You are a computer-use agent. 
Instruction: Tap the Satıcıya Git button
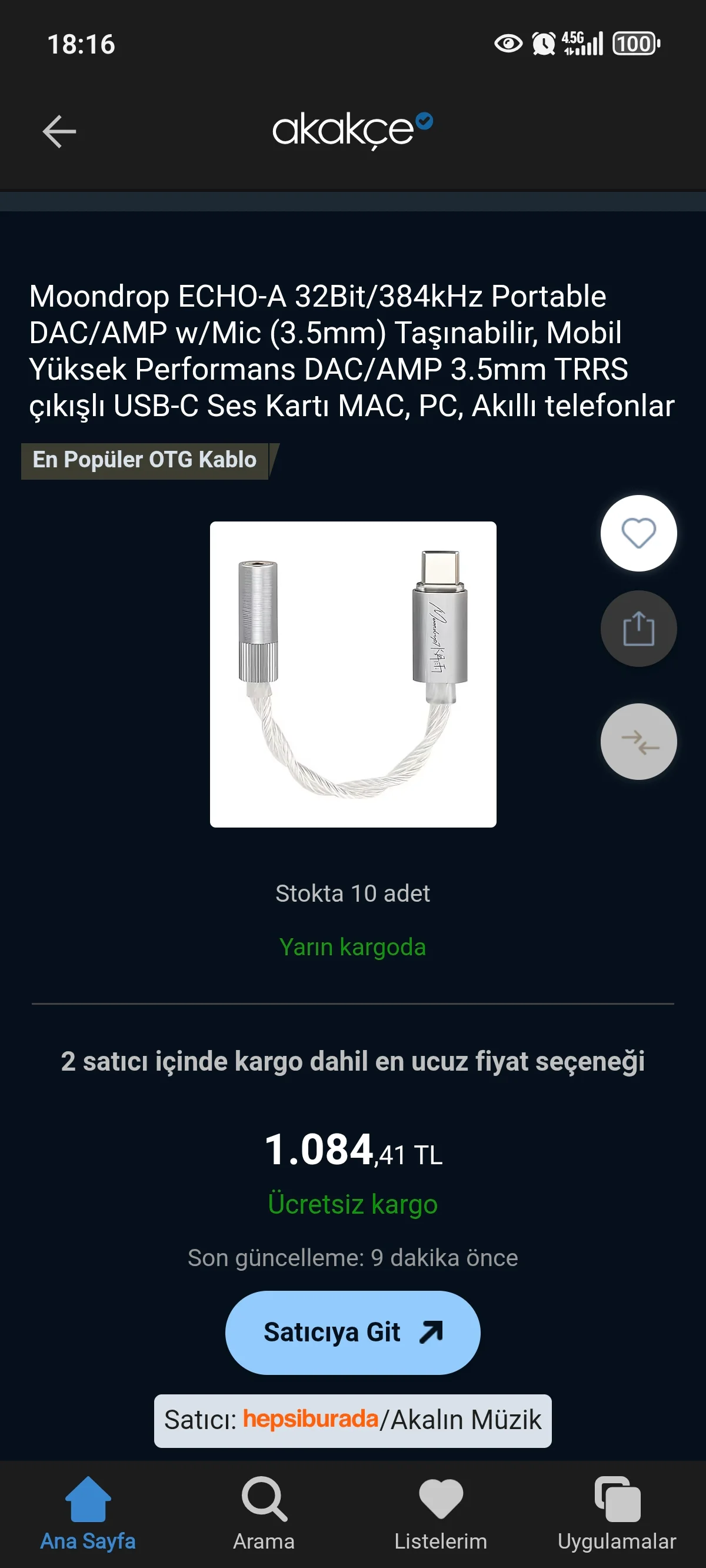353,1333
